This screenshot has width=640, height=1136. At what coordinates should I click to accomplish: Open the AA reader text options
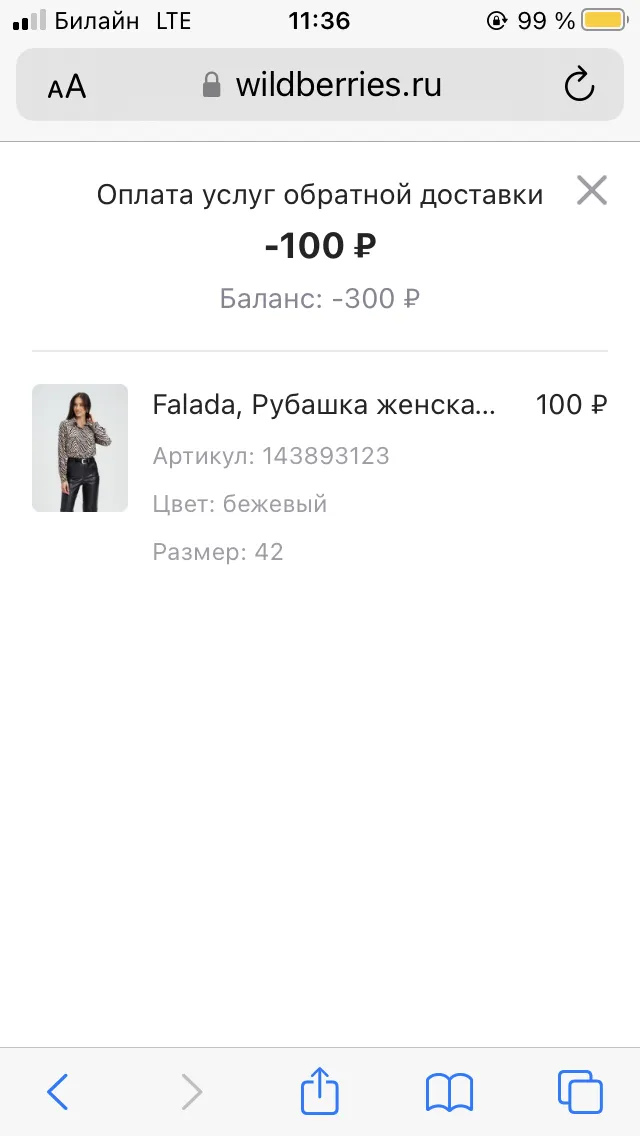click(67, 86)
